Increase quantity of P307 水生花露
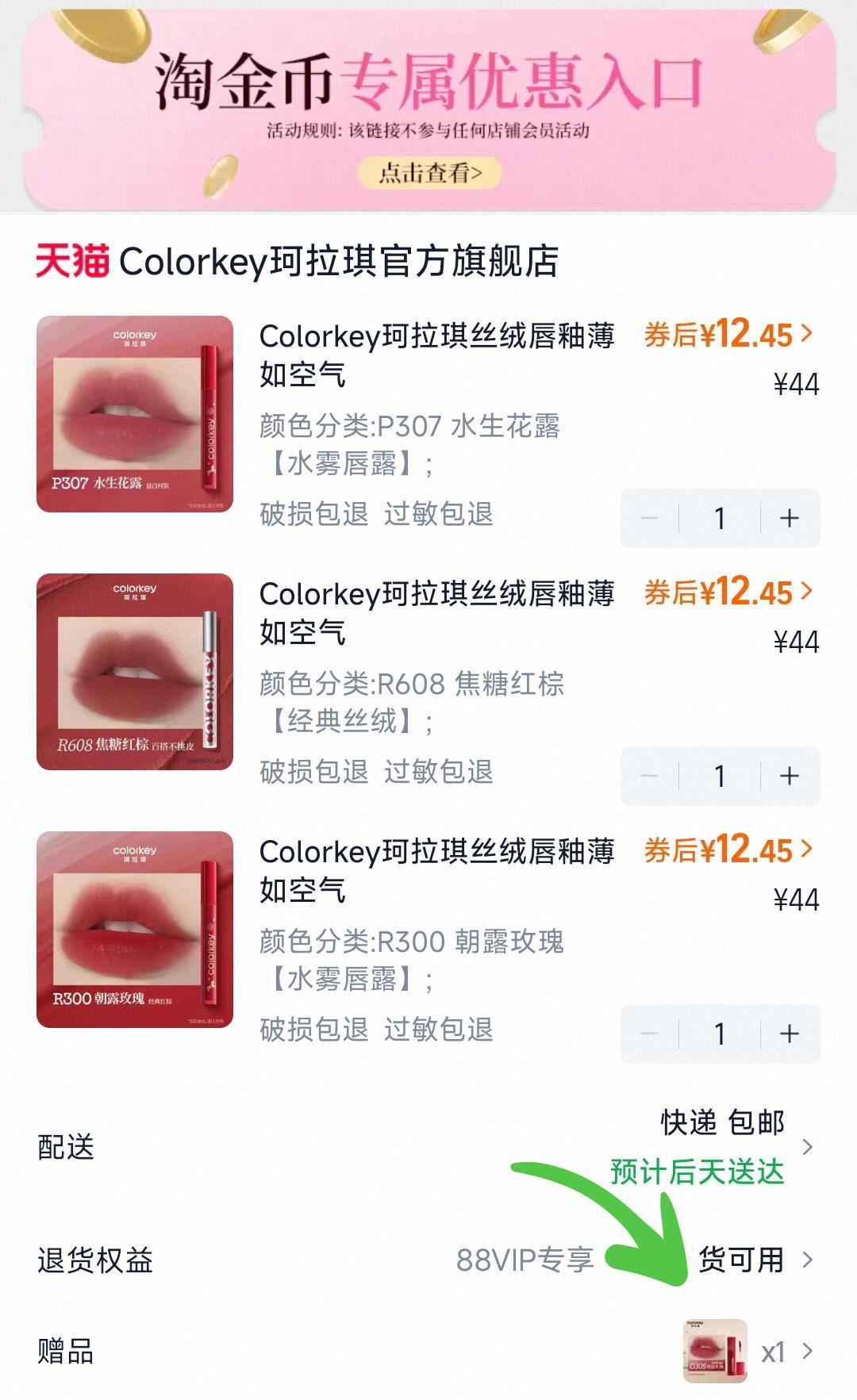857x1400 pixels. point(789,519)
